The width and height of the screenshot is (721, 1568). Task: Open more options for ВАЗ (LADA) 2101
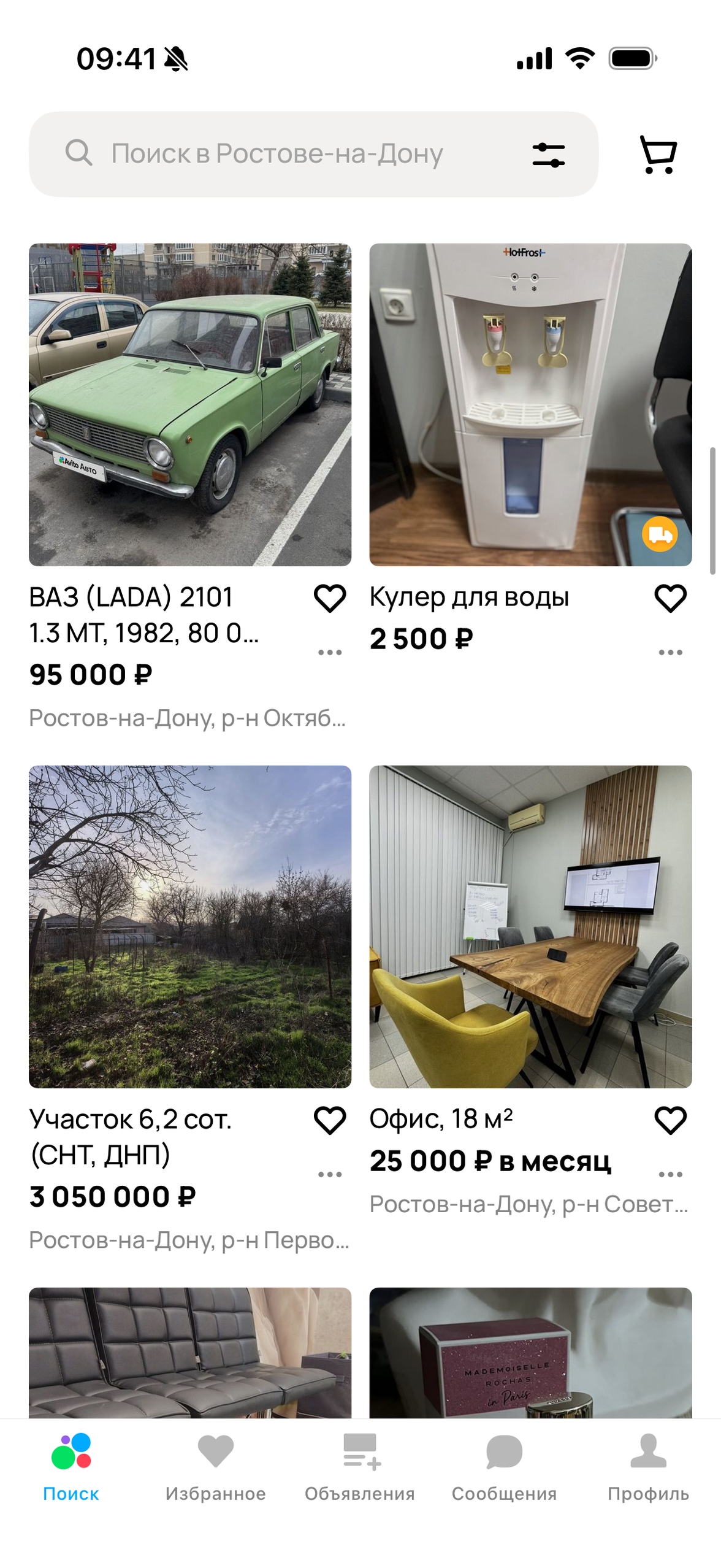pyautogui.click(x=330, y=652)
